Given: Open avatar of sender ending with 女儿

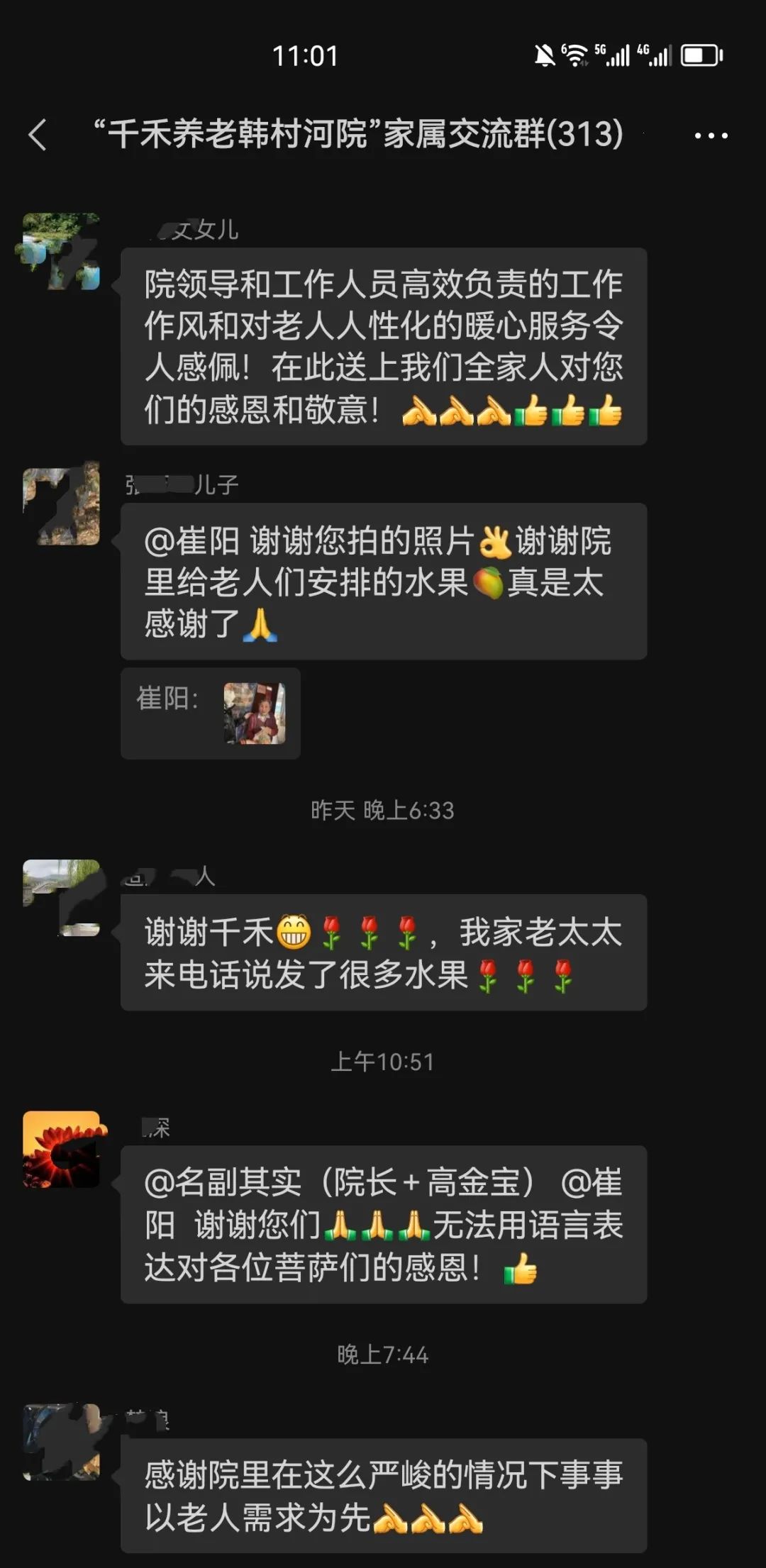Looking at the screenshot, I should point(61,252).
